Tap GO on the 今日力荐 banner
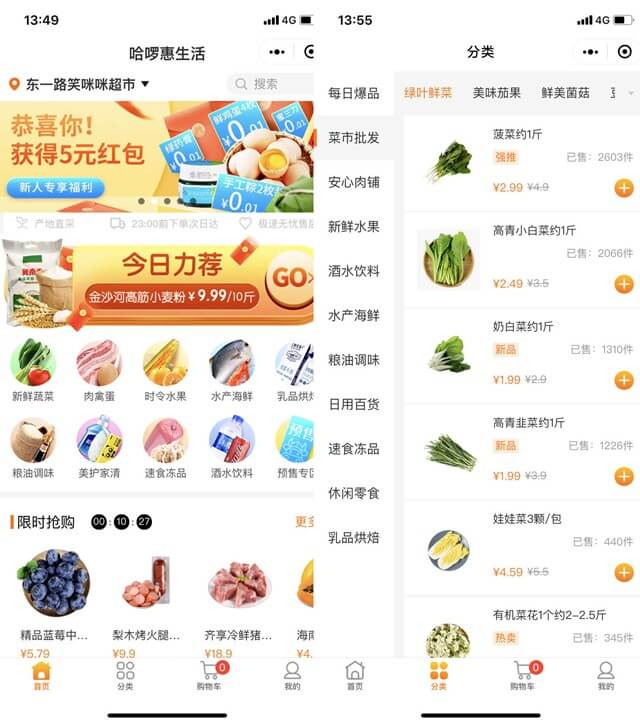Viewport: 640px width, 724px height. (x=289, y=276)
